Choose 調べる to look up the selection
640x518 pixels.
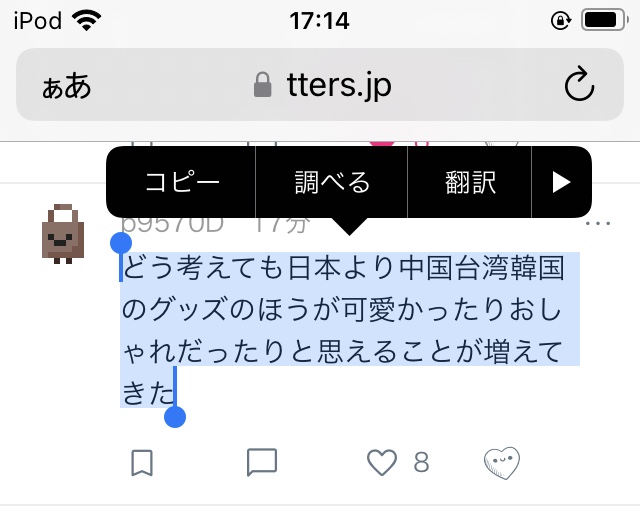pyautogui.click(x=331, y=182)
